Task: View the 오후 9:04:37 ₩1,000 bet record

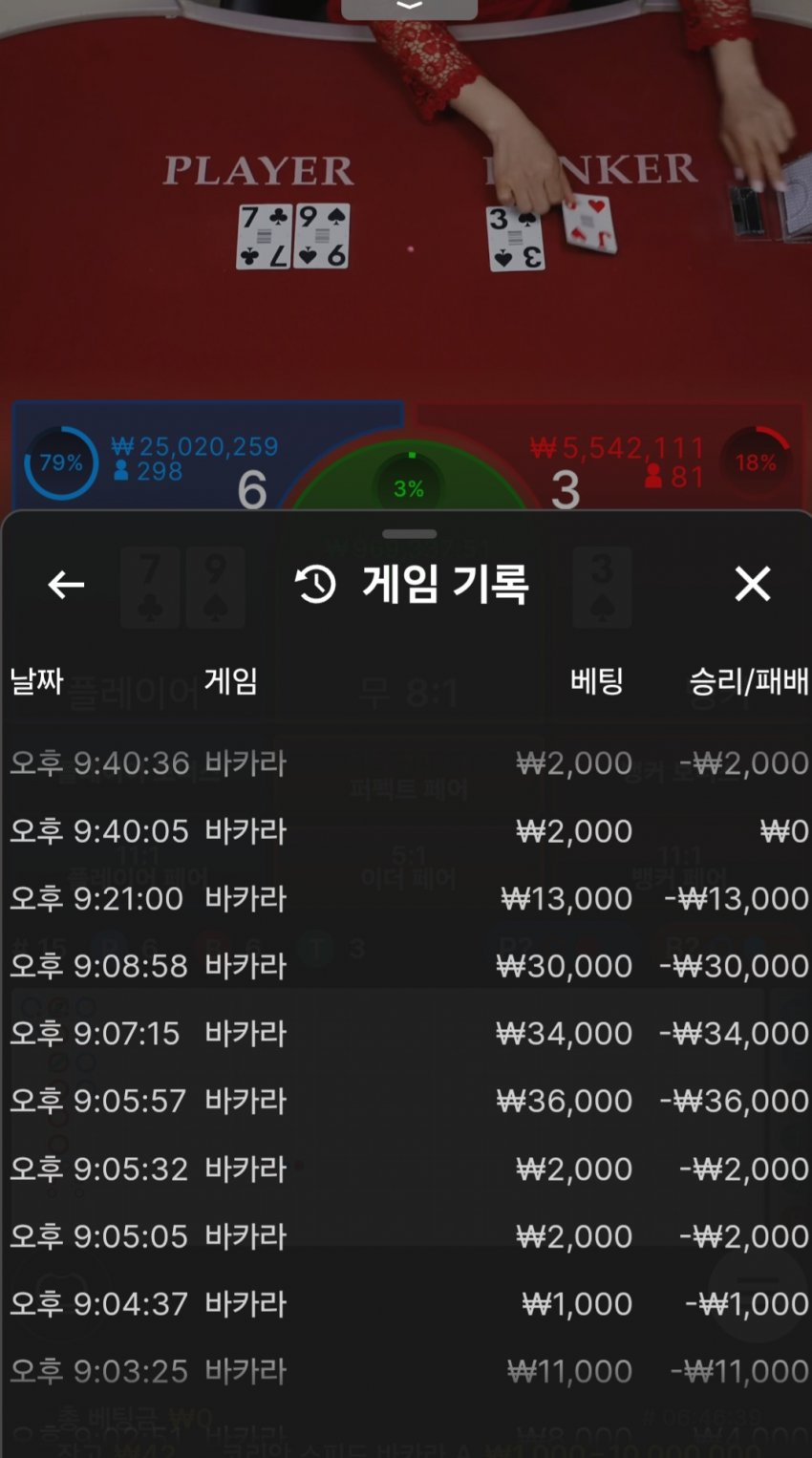Action: click(406, 1303)
